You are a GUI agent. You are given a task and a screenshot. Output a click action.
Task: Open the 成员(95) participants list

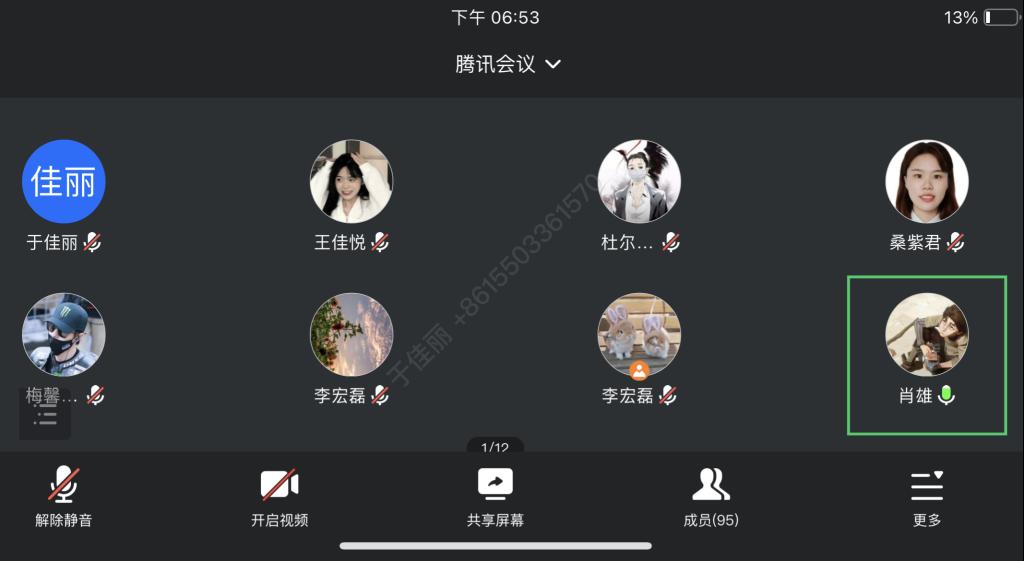(711, 496)
